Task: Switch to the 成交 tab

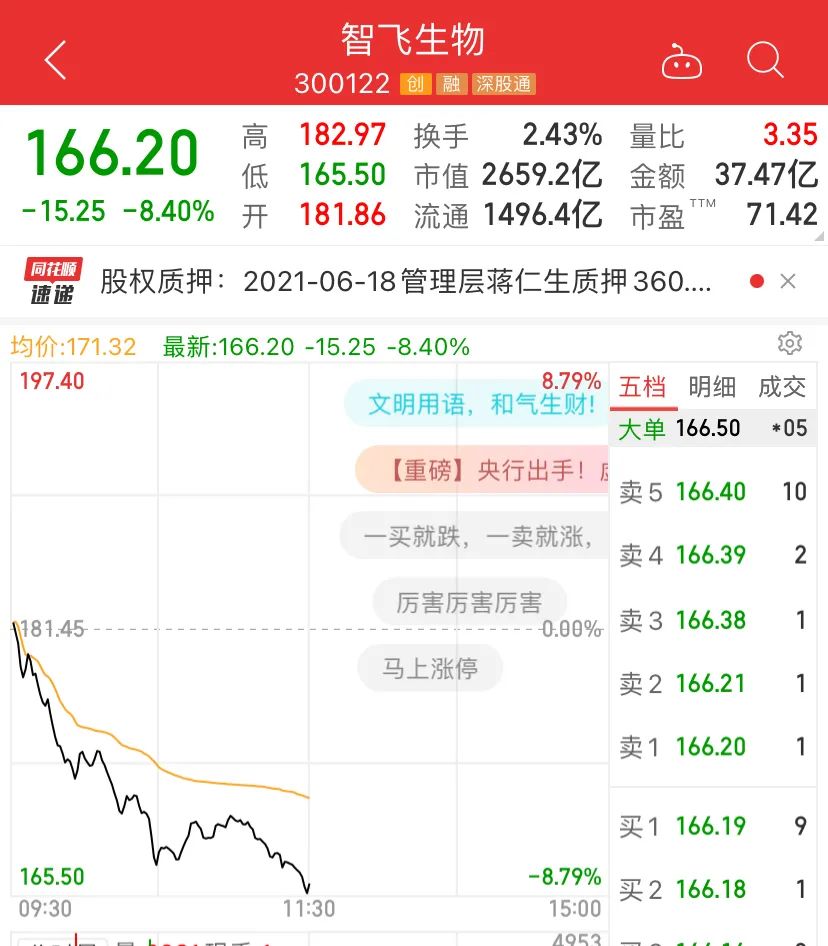Action: [782, 387]
